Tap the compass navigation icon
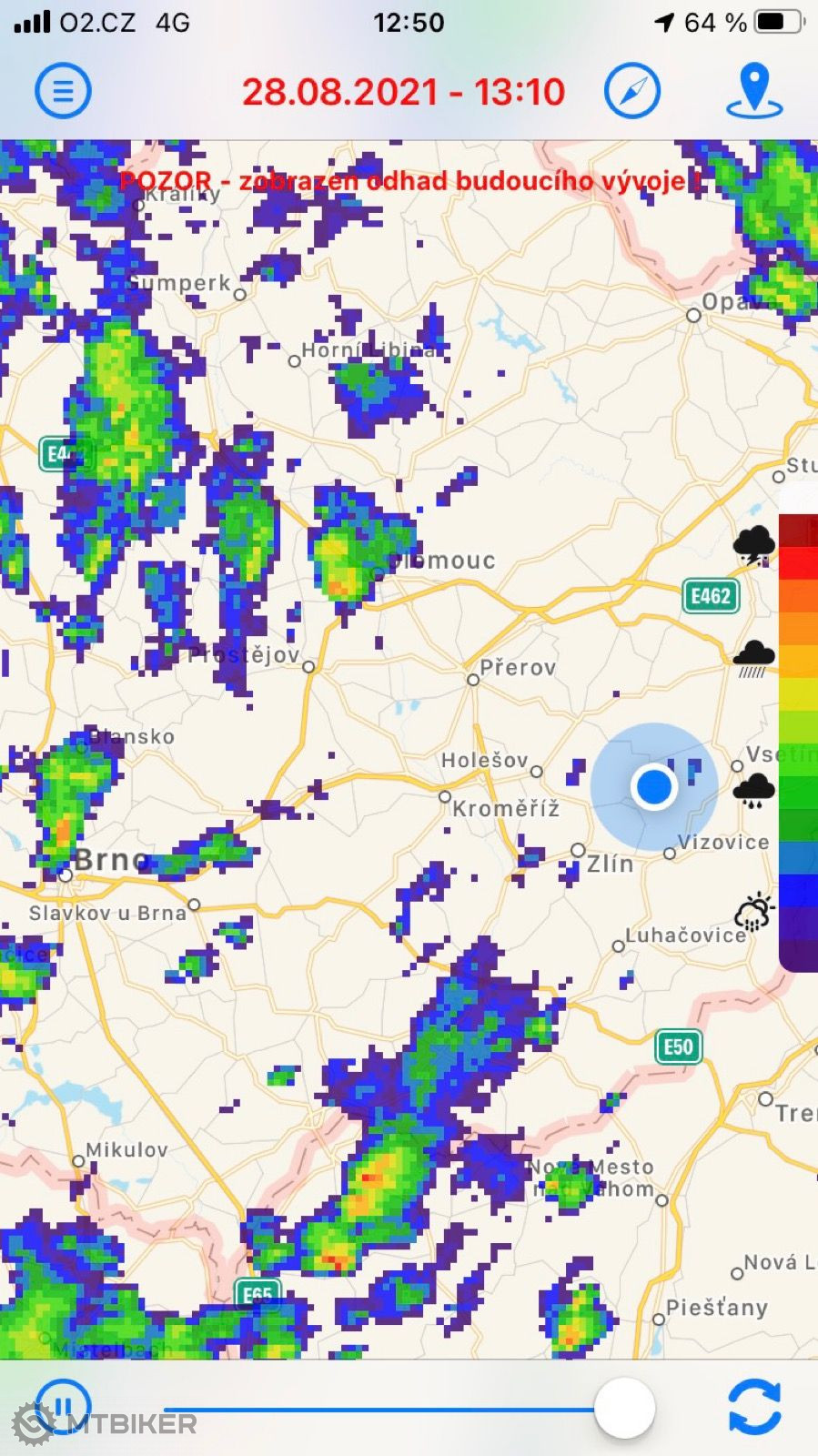This screenshot has width=818, height=1456. [631, 91]
